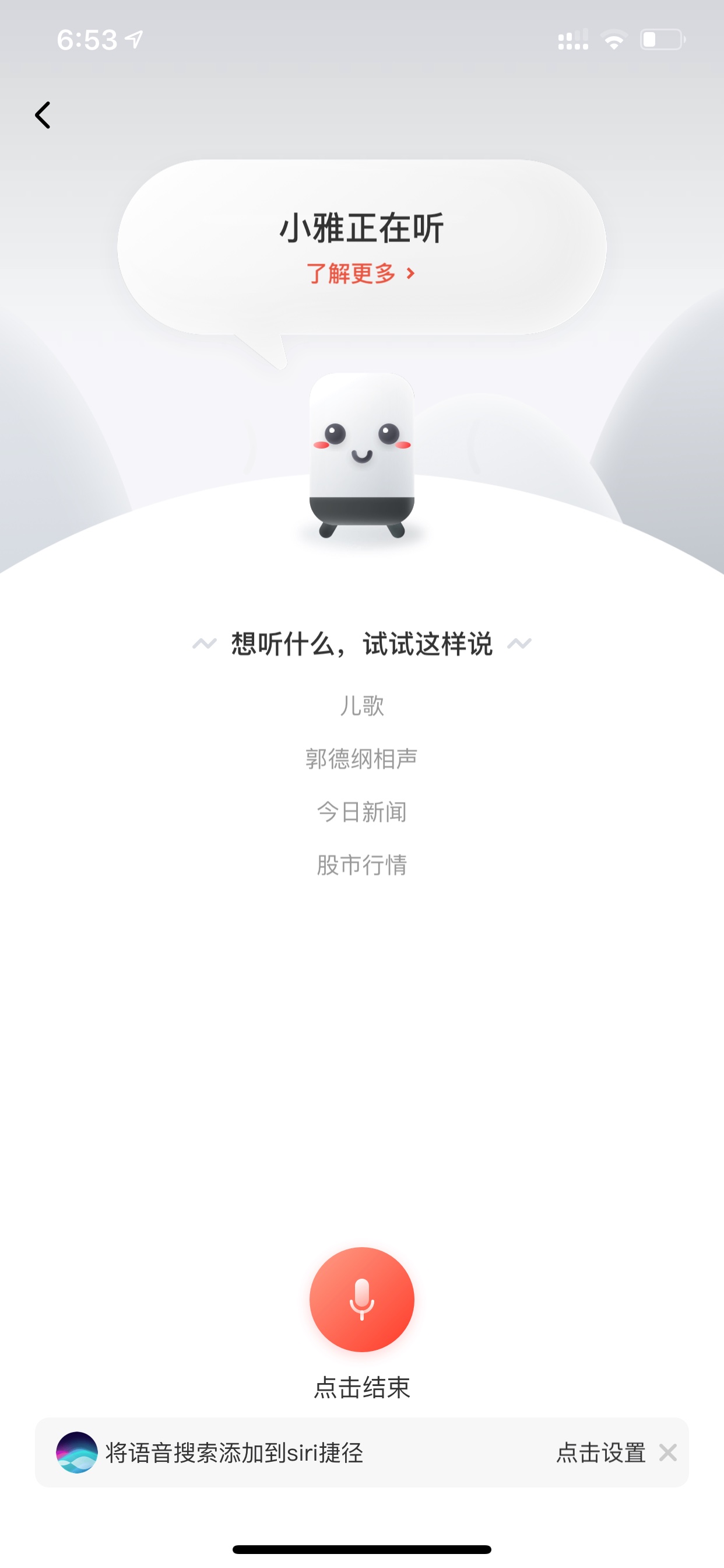Screen dimensions: 724x1568
Task: Pick the 今日新闻 suggestion
Action: pyautogui.click(x=362, y=811)
